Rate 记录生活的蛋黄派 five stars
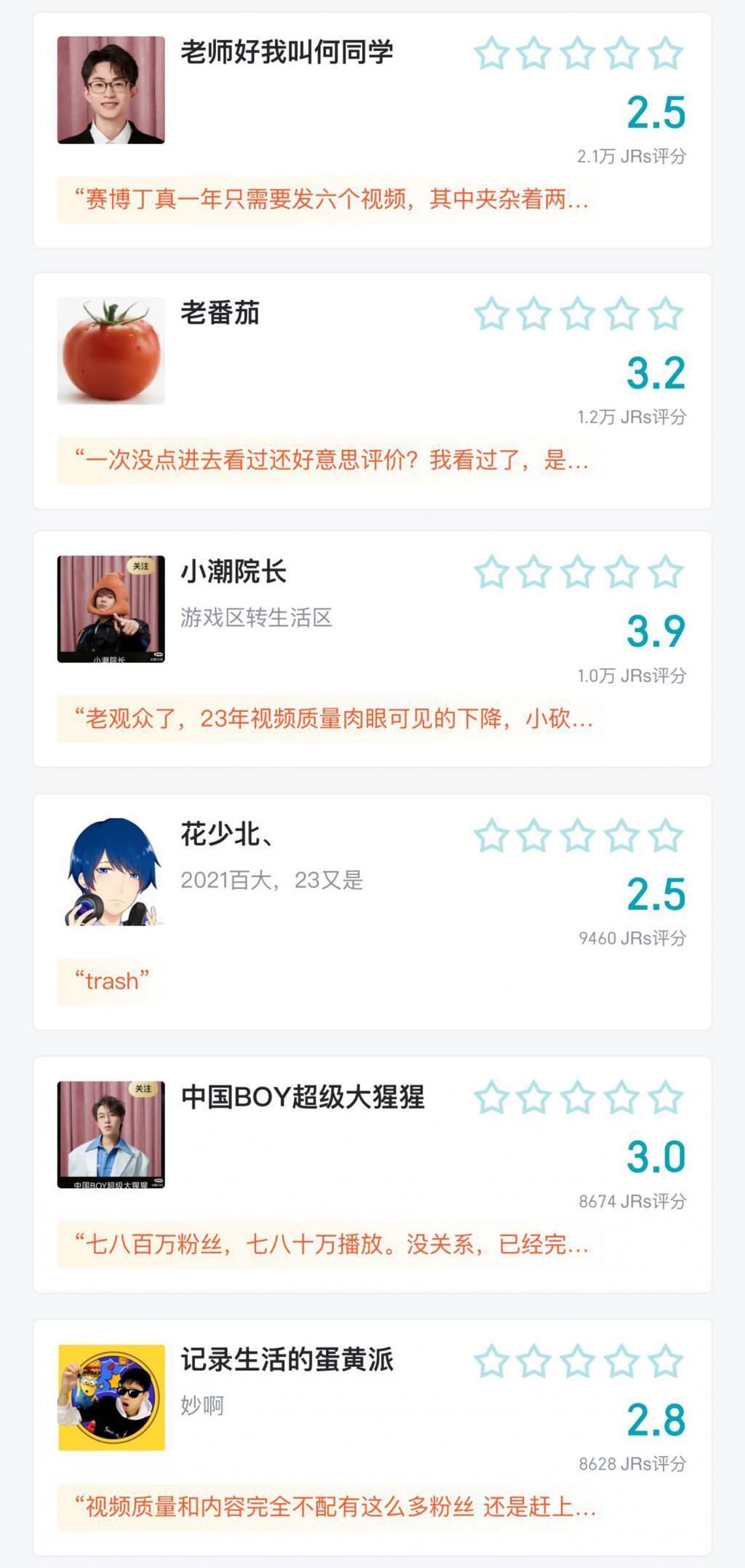Image resolution: width=745 pixels, height=1568 pixels. [x=665, y=1361]
